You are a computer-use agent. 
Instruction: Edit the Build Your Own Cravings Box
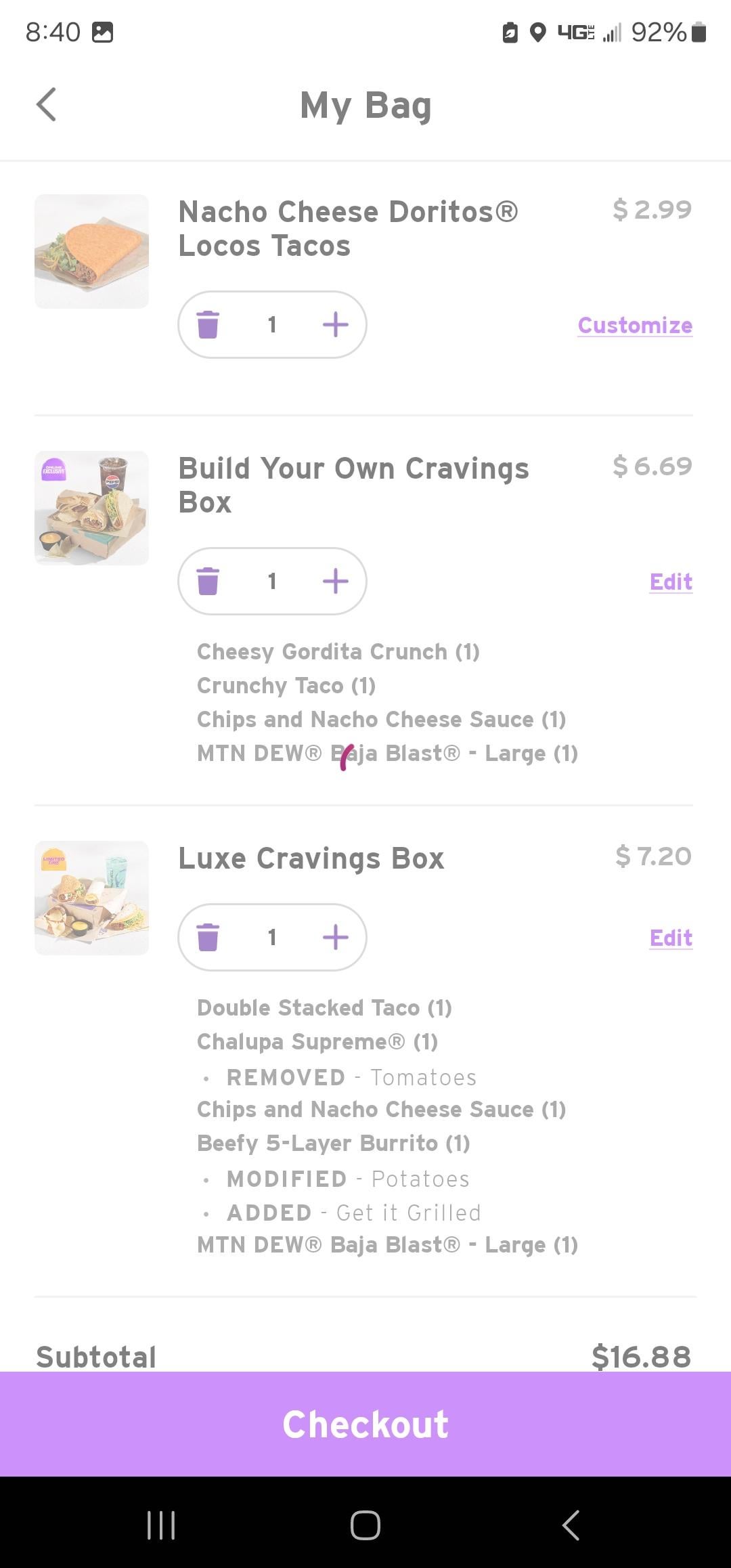[x=670, y=582]
